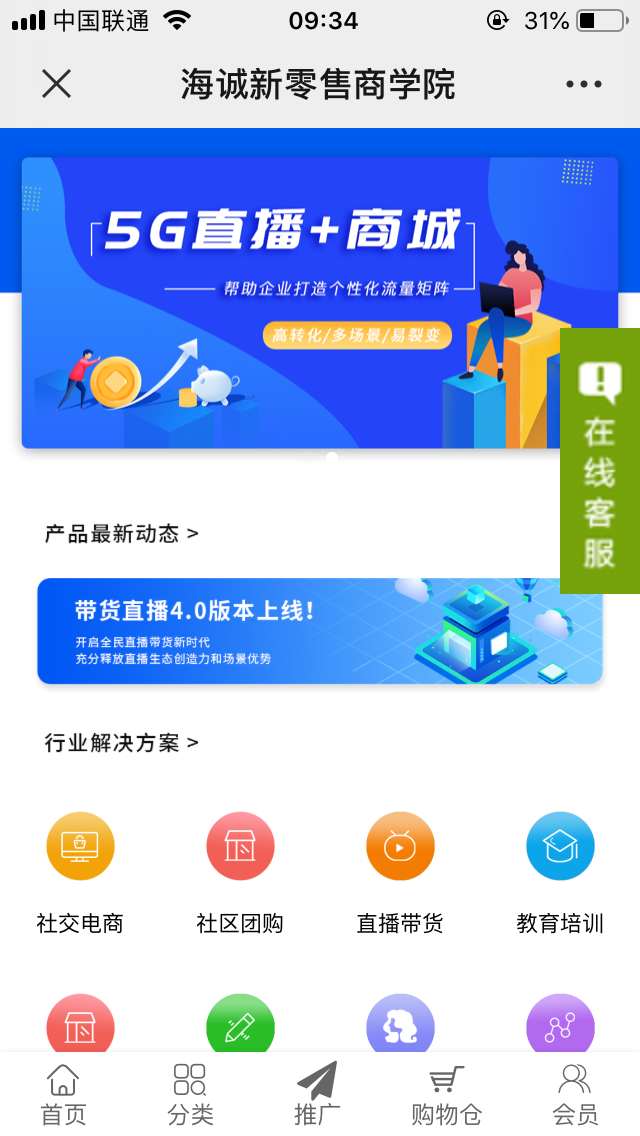Open the 推广 tab
640x1136 pixels.
[x=317, y=1094]
